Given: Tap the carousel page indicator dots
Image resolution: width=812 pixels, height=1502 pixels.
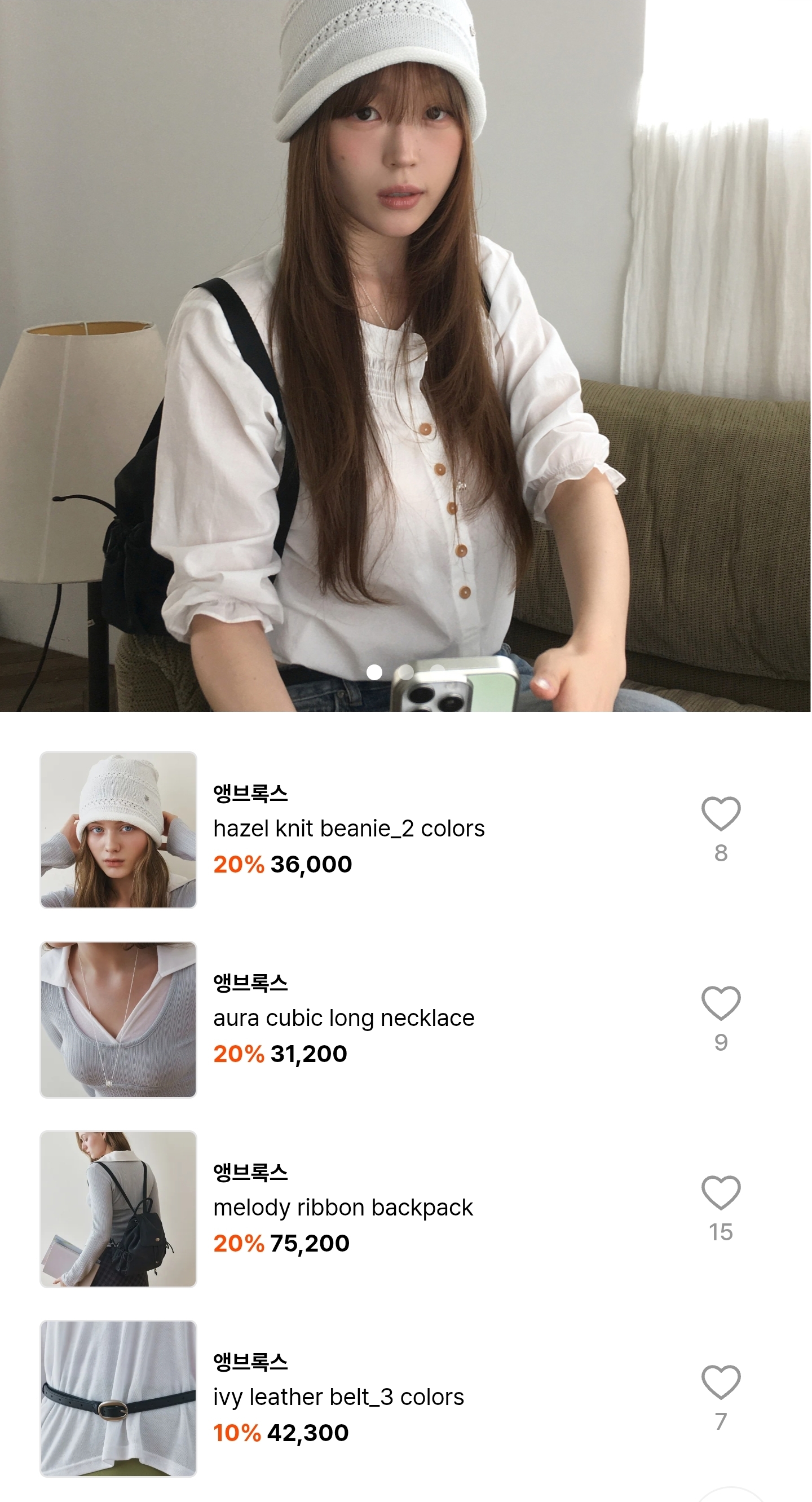Looking at the screenshot, I should 405,672.
